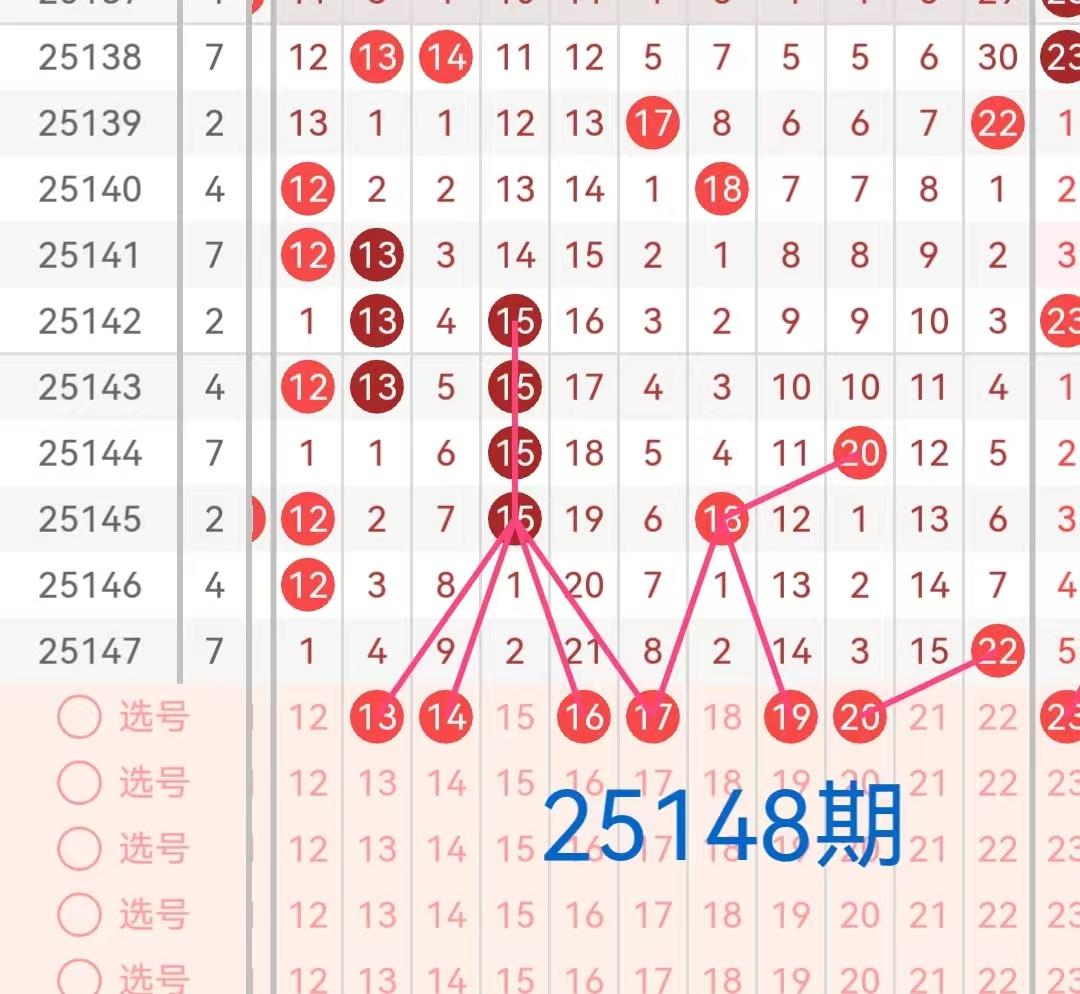Viewport: 1080px width, 994px height.
Task: Unpick number 16 in the picked-numbers row
Action: tap(584, 717)
